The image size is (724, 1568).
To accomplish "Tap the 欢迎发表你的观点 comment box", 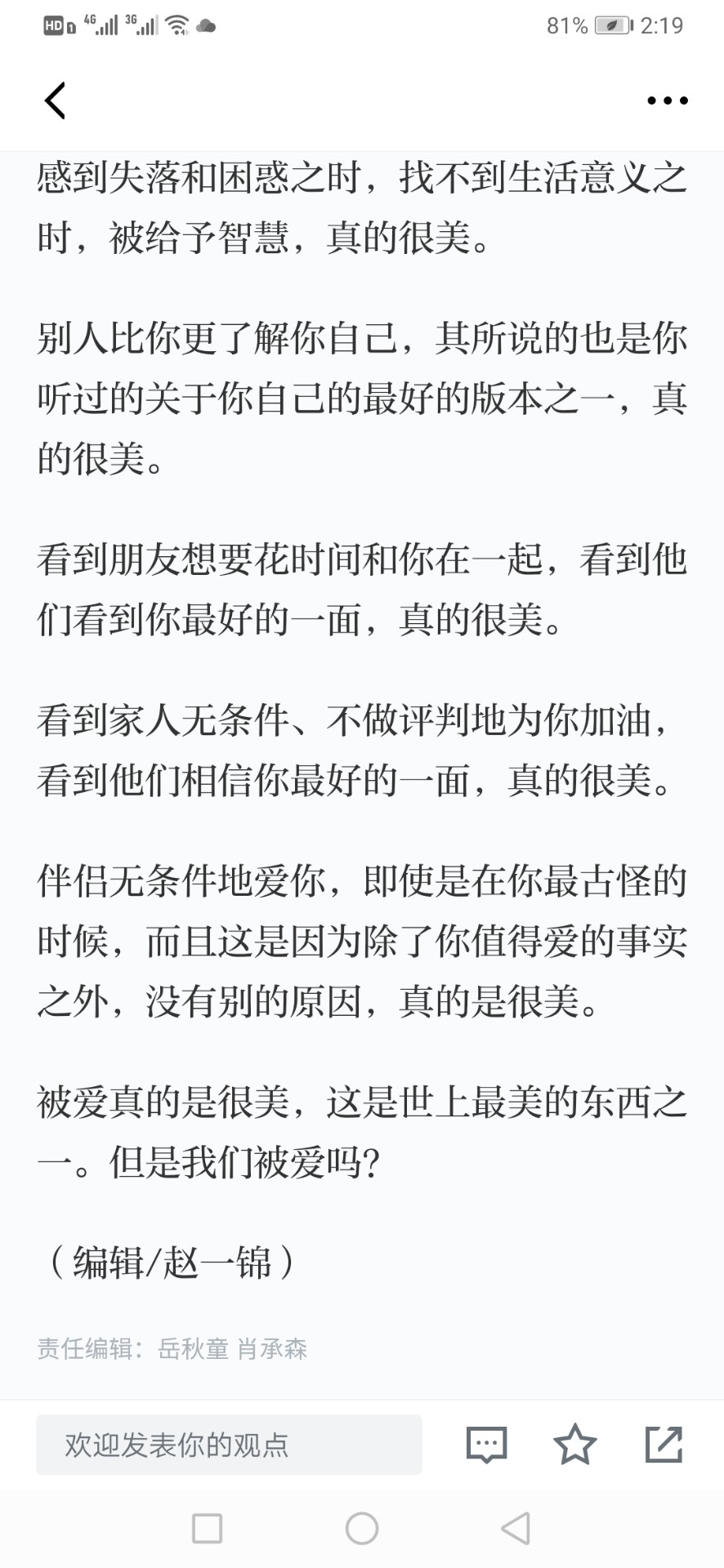I will point(229,1445).
